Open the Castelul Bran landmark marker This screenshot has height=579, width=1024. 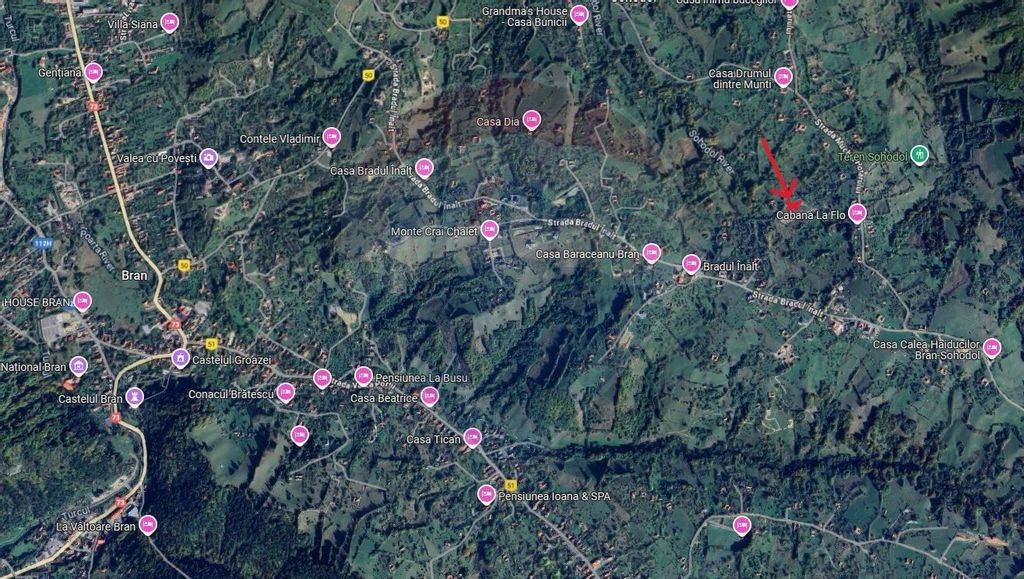[x=135, y=397]
